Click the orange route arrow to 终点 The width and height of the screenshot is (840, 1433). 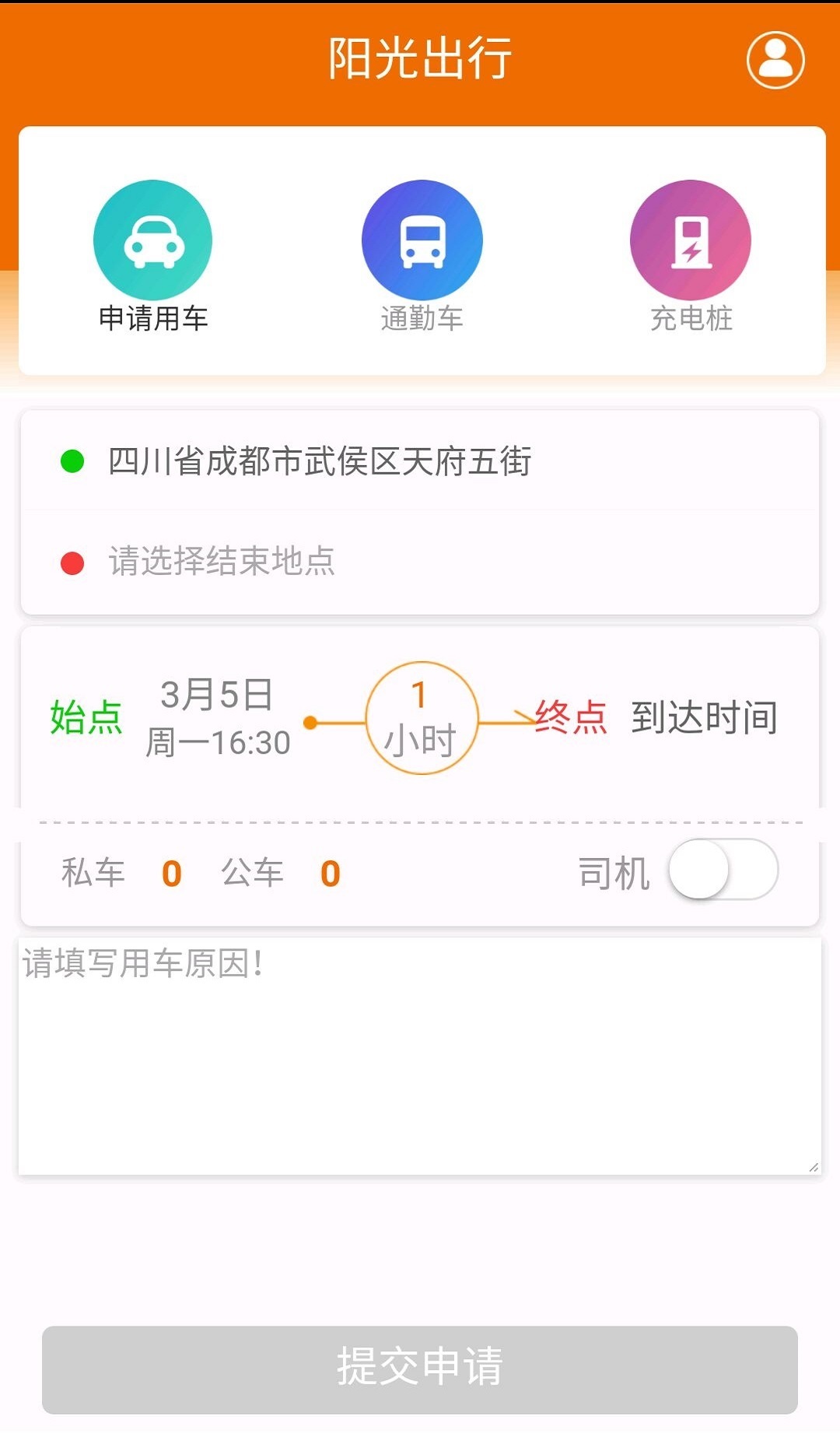[520, 716]
